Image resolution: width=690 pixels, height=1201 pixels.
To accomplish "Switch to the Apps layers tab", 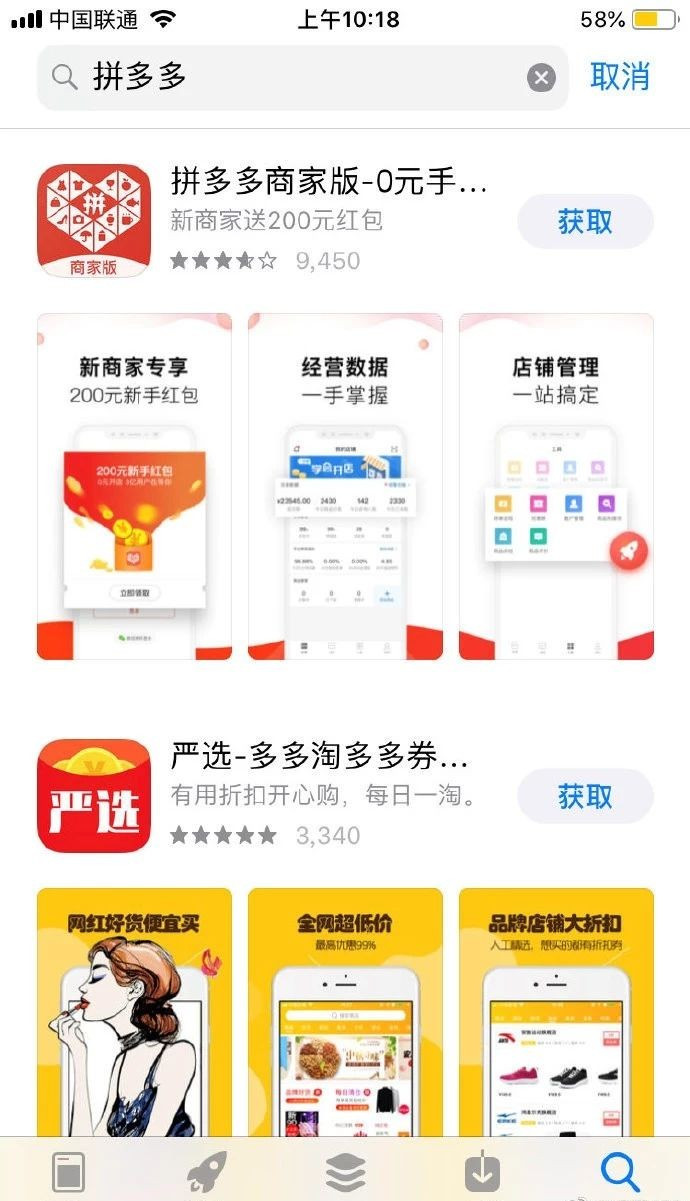I will click(345, 1171).
